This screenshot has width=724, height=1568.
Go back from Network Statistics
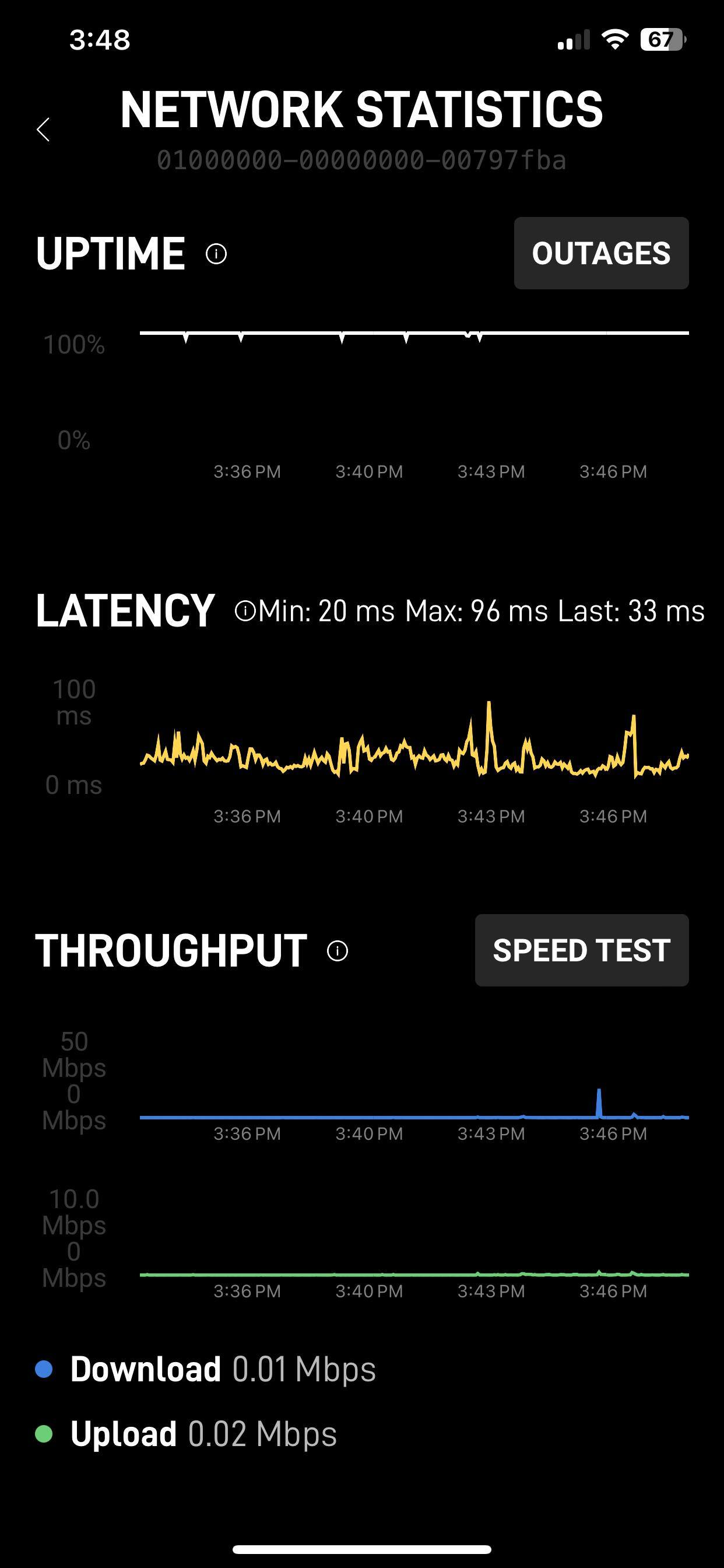tap(43, 129)
